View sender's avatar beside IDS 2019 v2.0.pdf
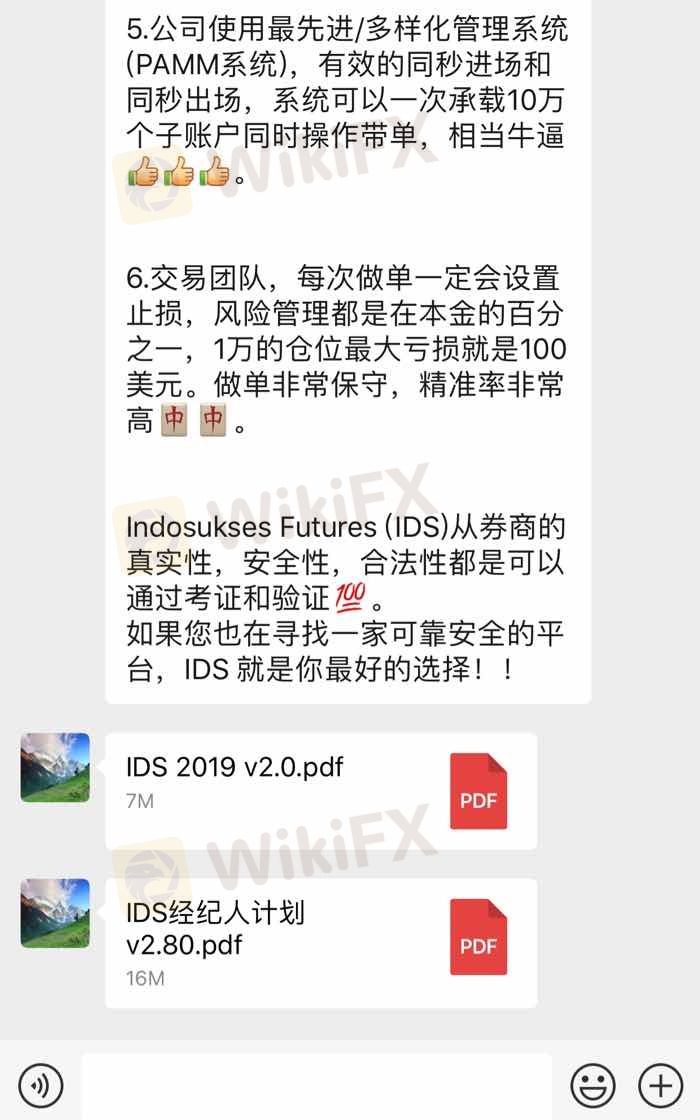This screenshot has height=1120, width=700. (56, 767)
